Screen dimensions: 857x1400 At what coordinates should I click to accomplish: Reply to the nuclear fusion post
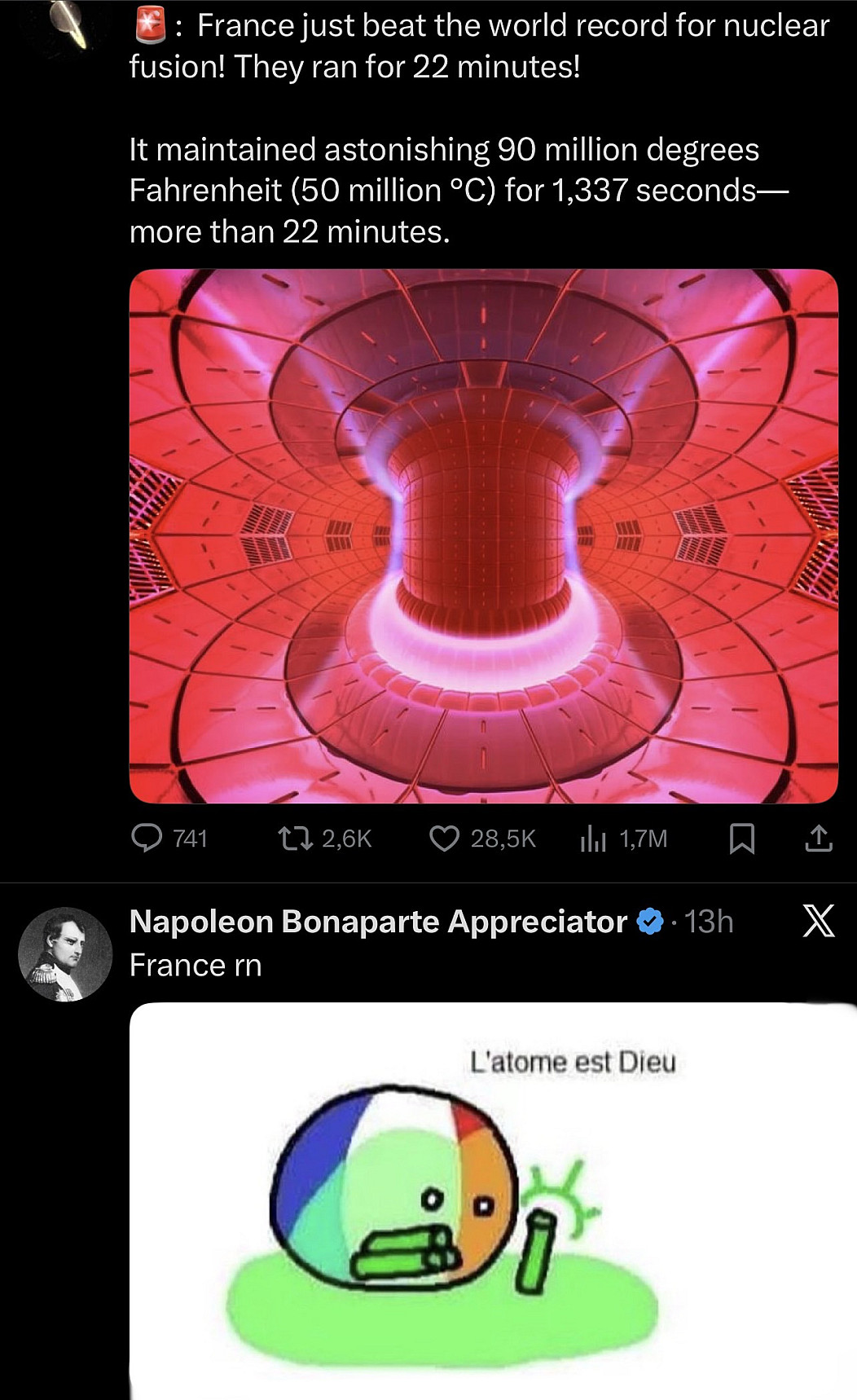(147, 838)
